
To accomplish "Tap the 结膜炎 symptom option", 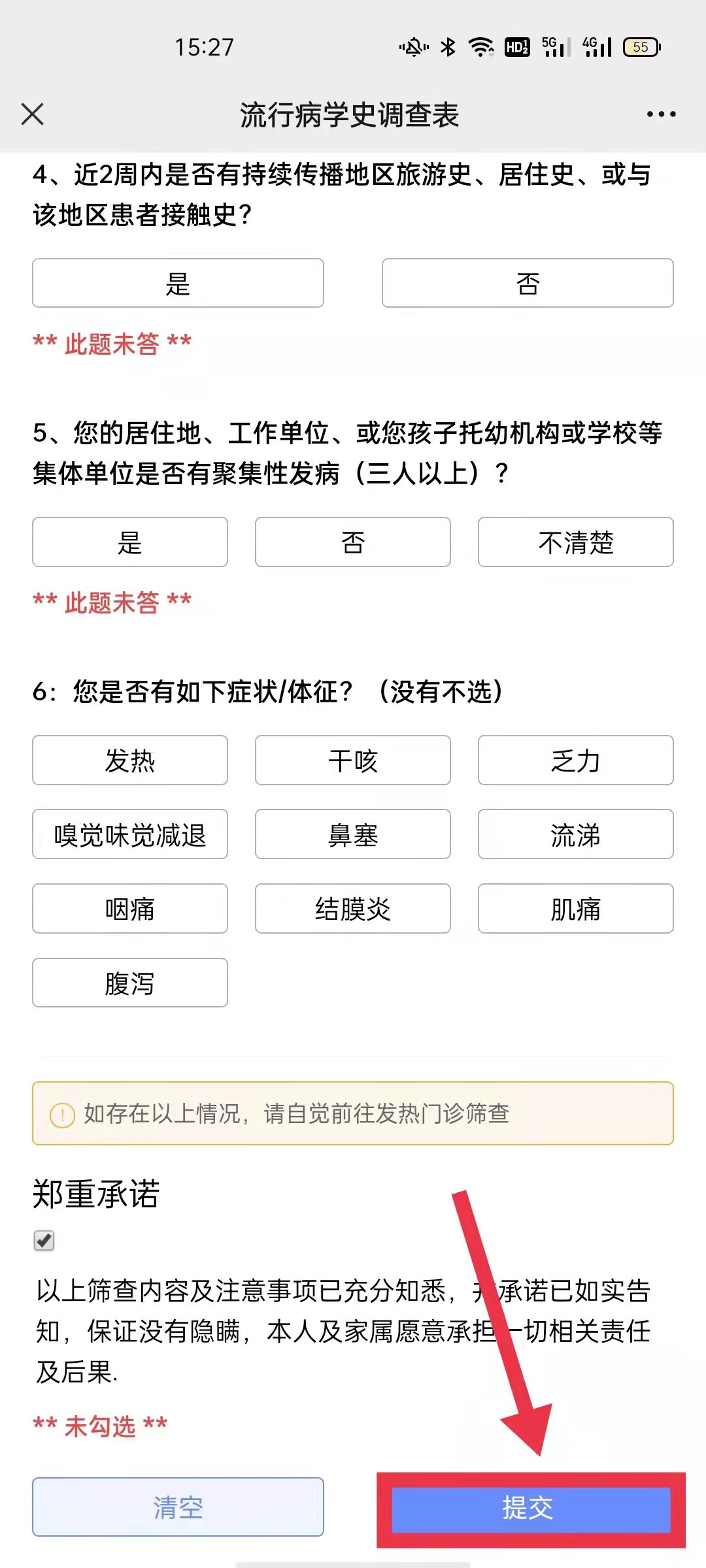I will [x=353, y=909].
